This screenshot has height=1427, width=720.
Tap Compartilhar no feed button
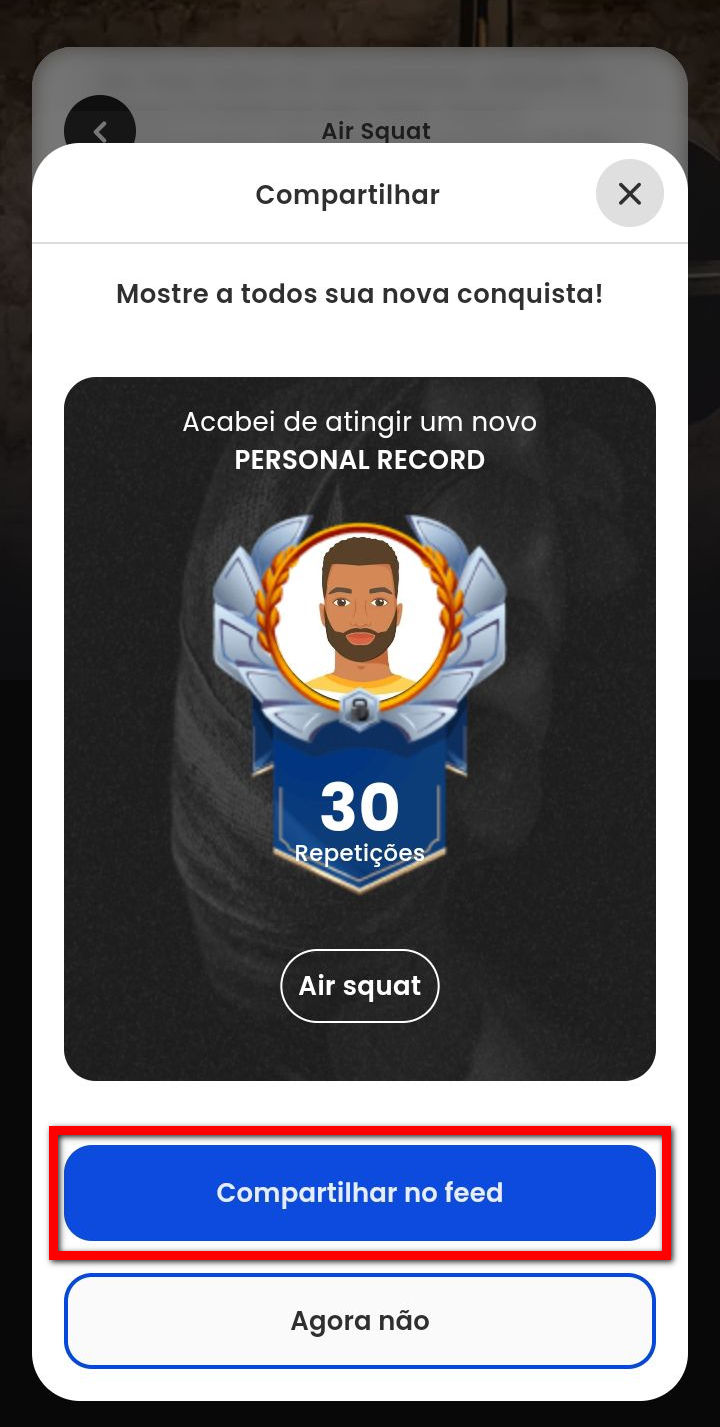point(360,1193)
